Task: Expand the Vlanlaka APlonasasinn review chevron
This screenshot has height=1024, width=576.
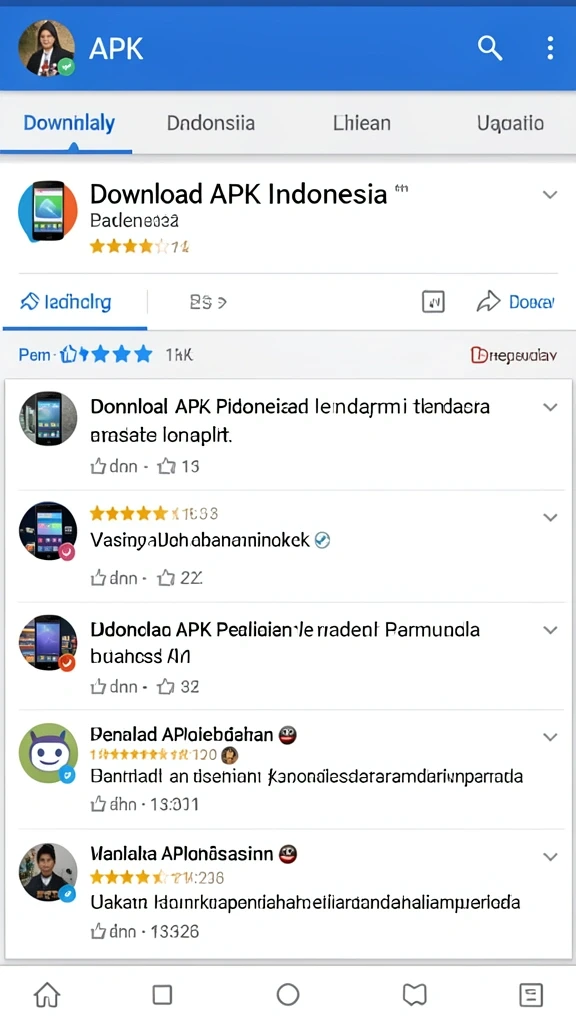Action: [x=550, y=857]
